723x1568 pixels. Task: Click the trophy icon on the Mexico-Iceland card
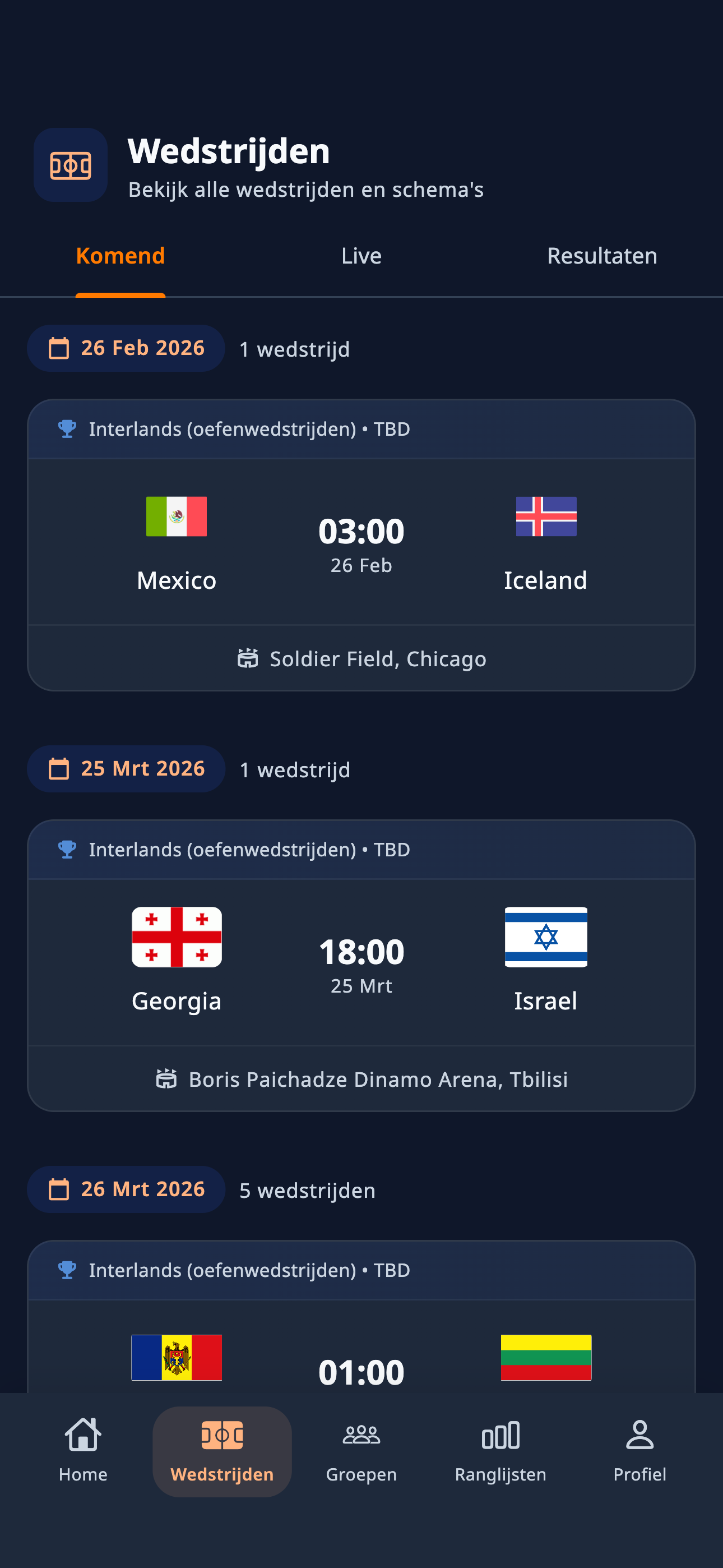(x=67, y=428)
